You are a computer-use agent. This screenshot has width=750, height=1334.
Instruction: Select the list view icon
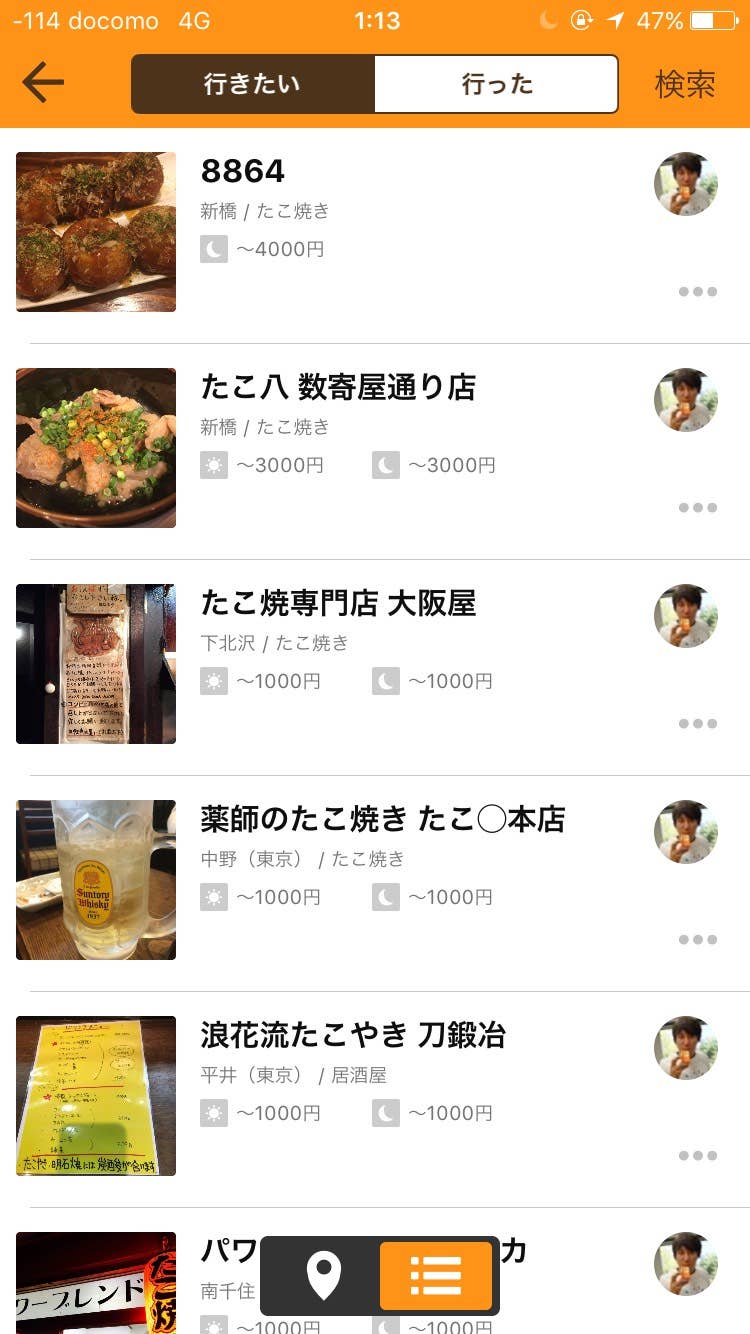(436, 1276)
